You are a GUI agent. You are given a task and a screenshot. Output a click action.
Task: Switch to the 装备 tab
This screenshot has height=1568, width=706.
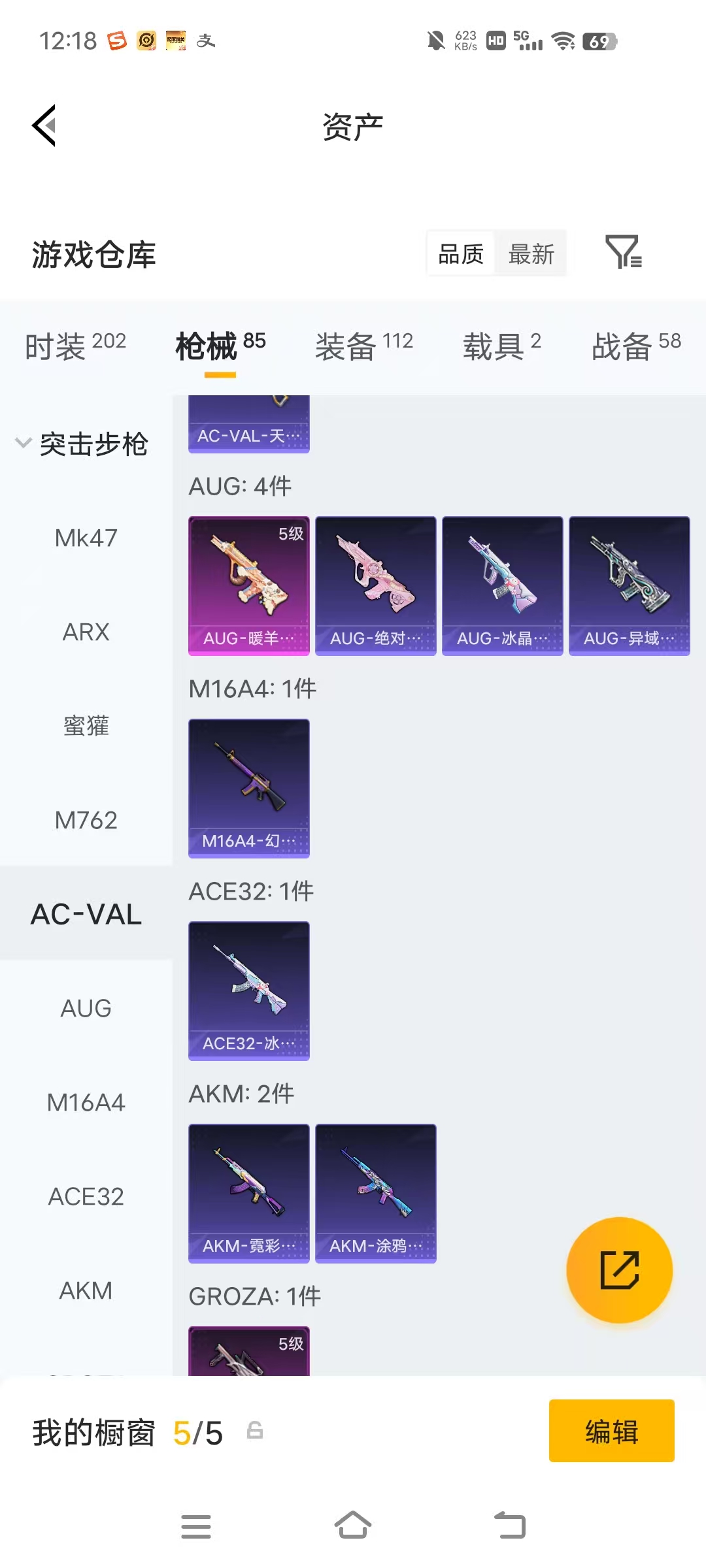point(363,345)
